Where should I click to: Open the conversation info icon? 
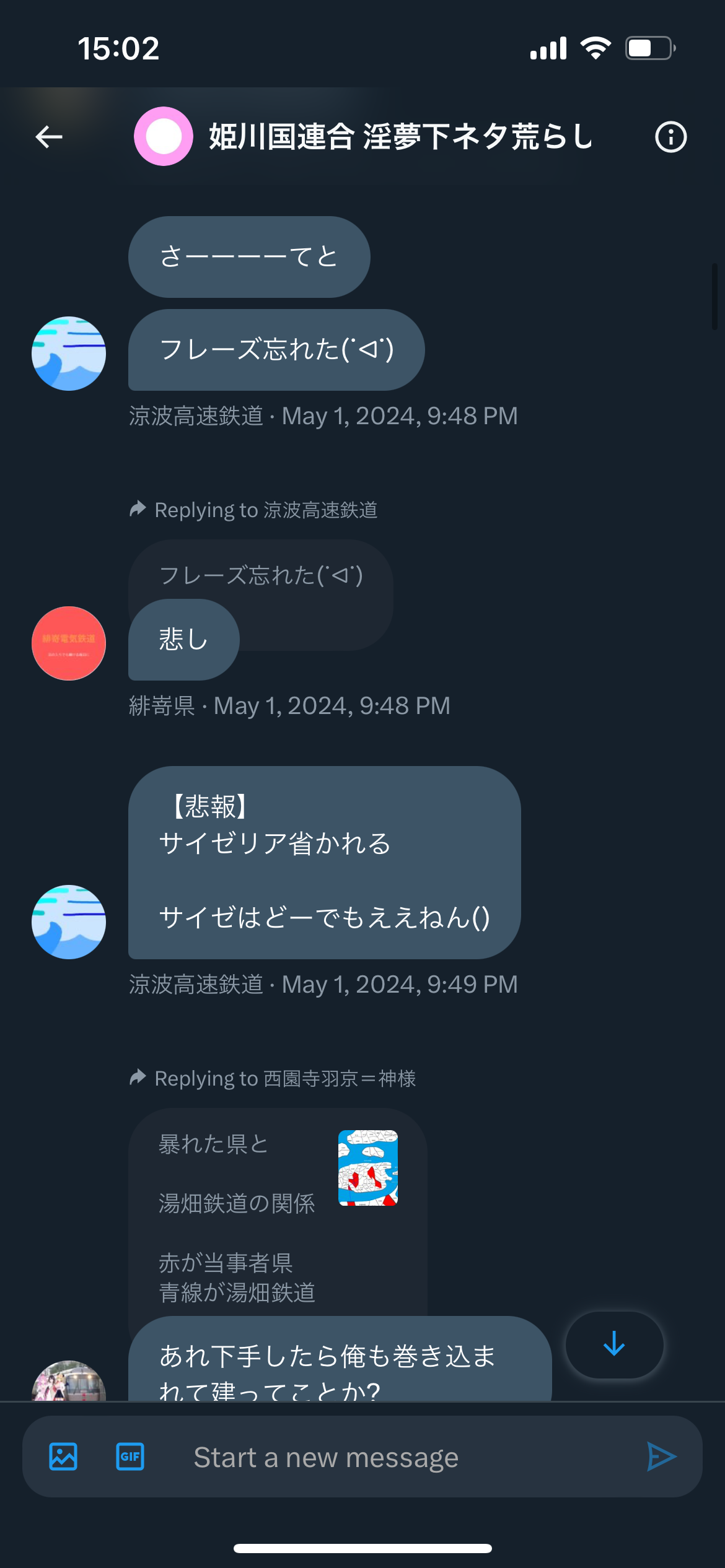671,137
